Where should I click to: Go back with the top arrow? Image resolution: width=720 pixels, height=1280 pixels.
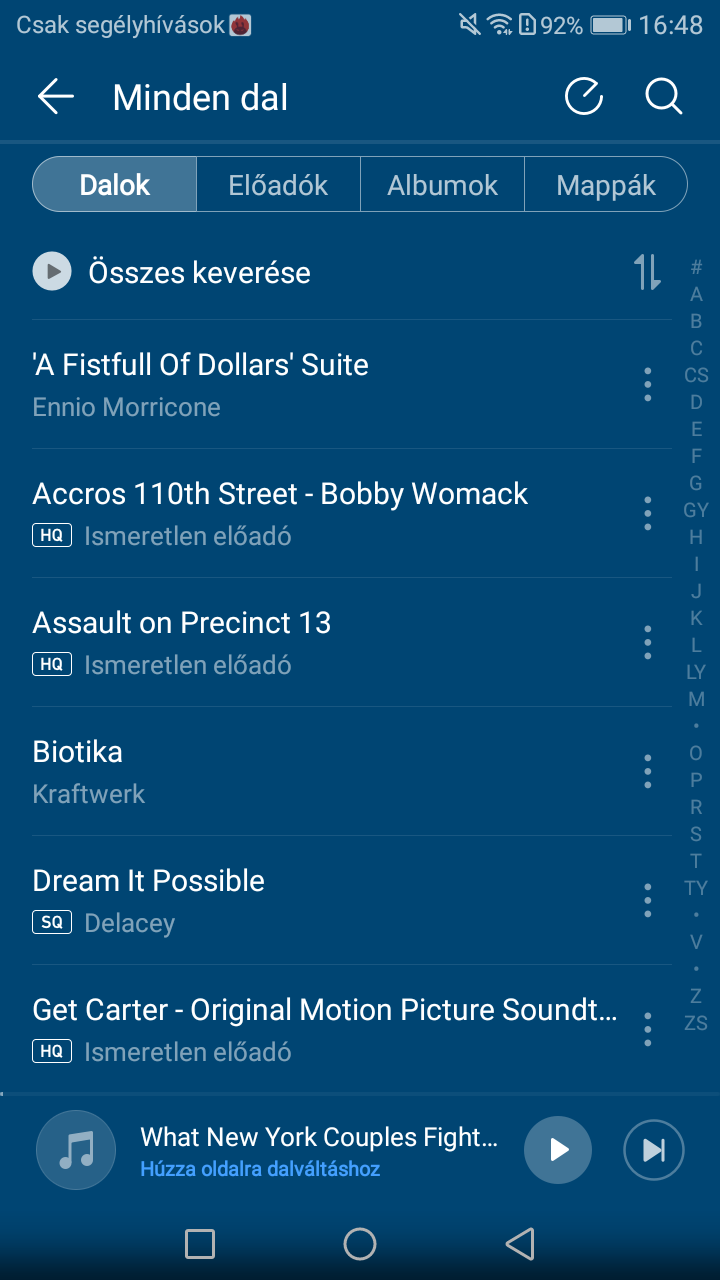(56, 97)
